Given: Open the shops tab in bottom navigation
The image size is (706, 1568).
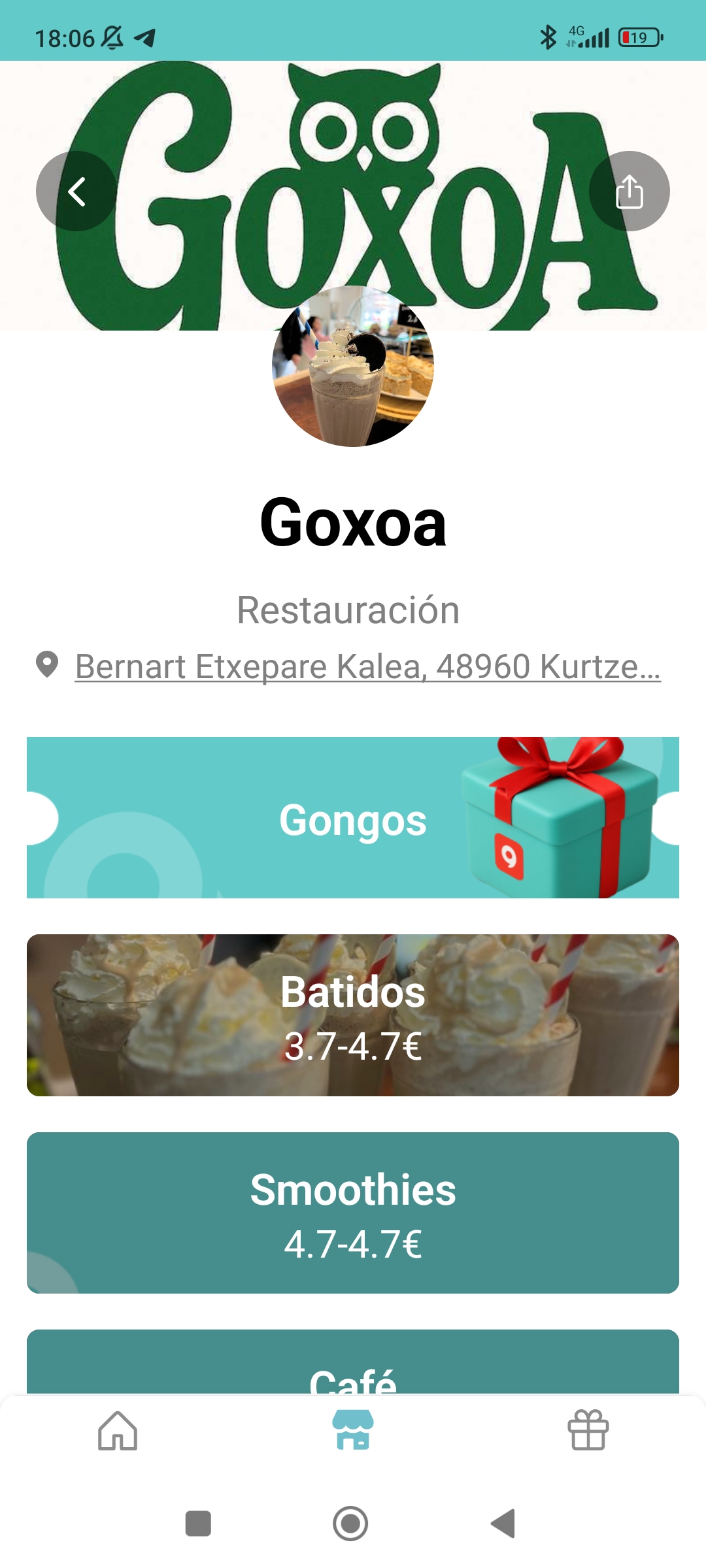Looking at the screenshot, I should tap(353, 1431).
